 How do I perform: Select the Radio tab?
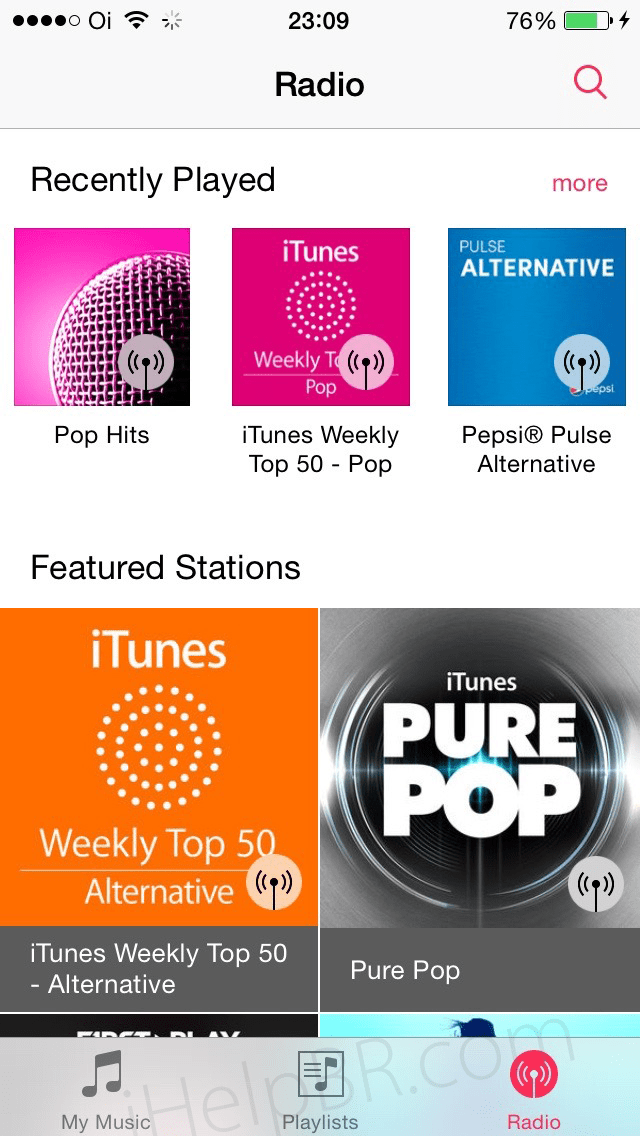pyautogui.click(x=534, y=1090)
